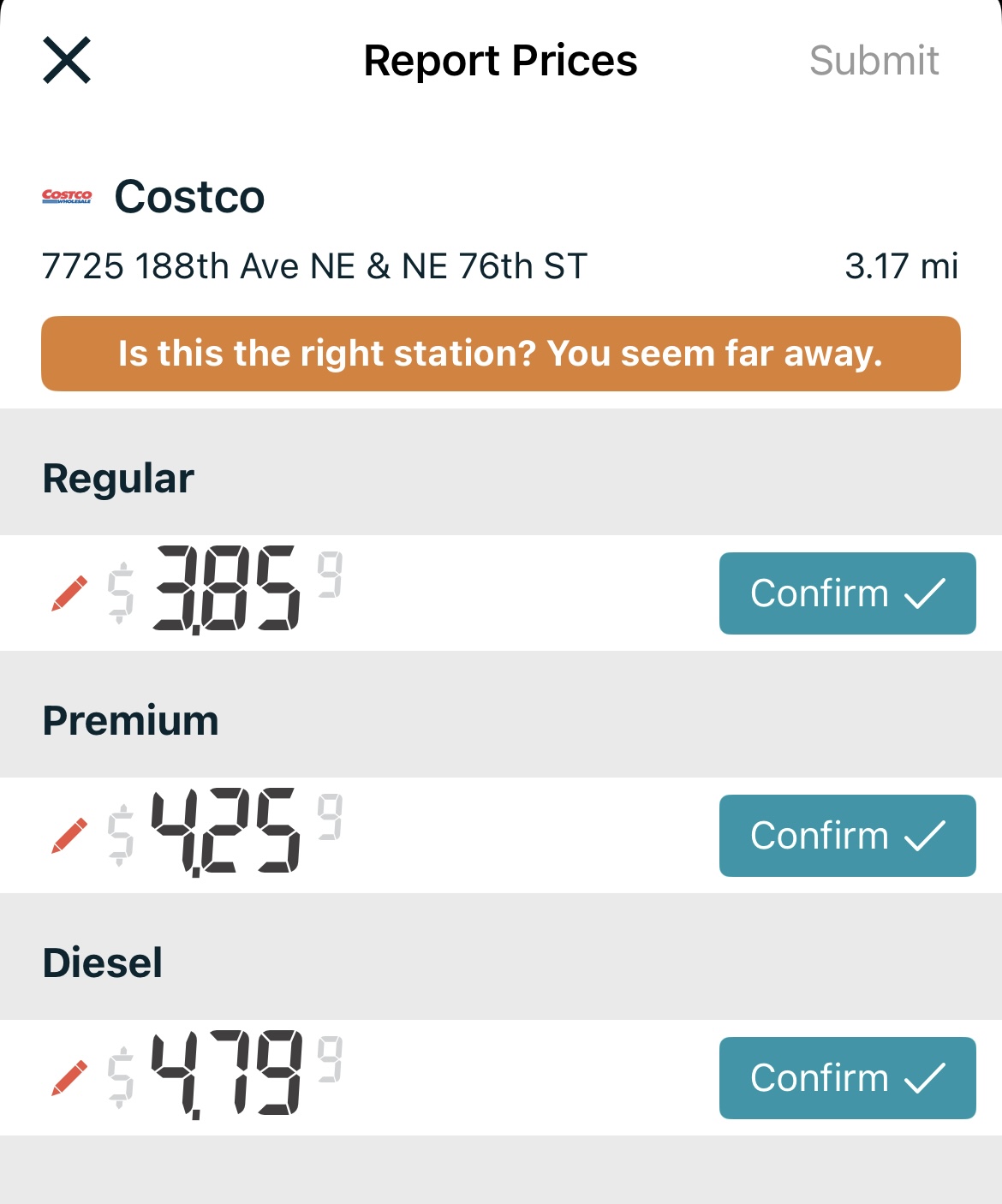Close the Report Prices screen
The height and width of the screenshot is (1204, 1002).
click(67, 61)
